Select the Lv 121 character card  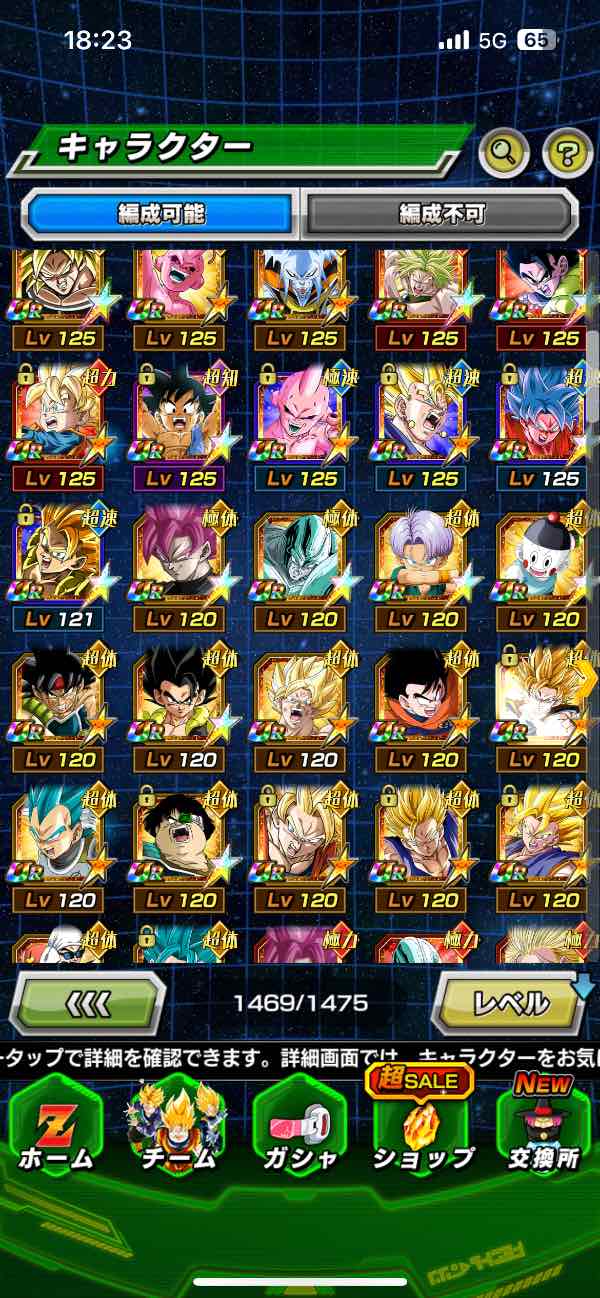point(62,568)
